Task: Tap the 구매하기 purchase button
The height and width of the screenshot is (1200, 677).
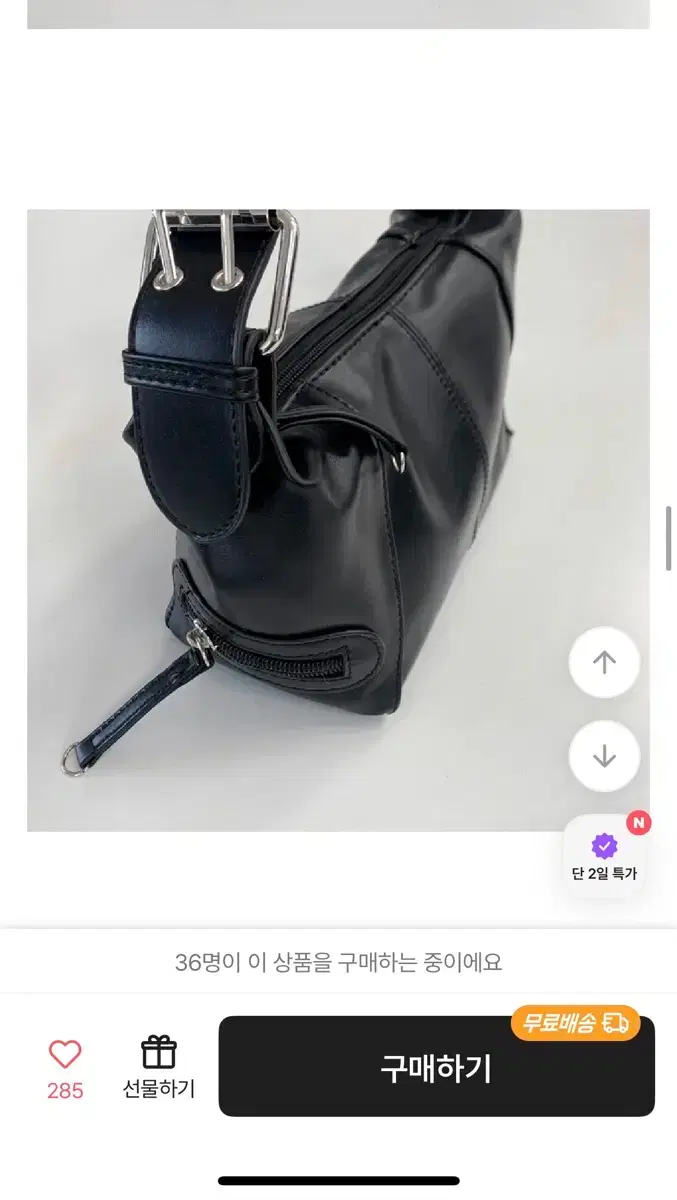Action: tap(436, 1066)
